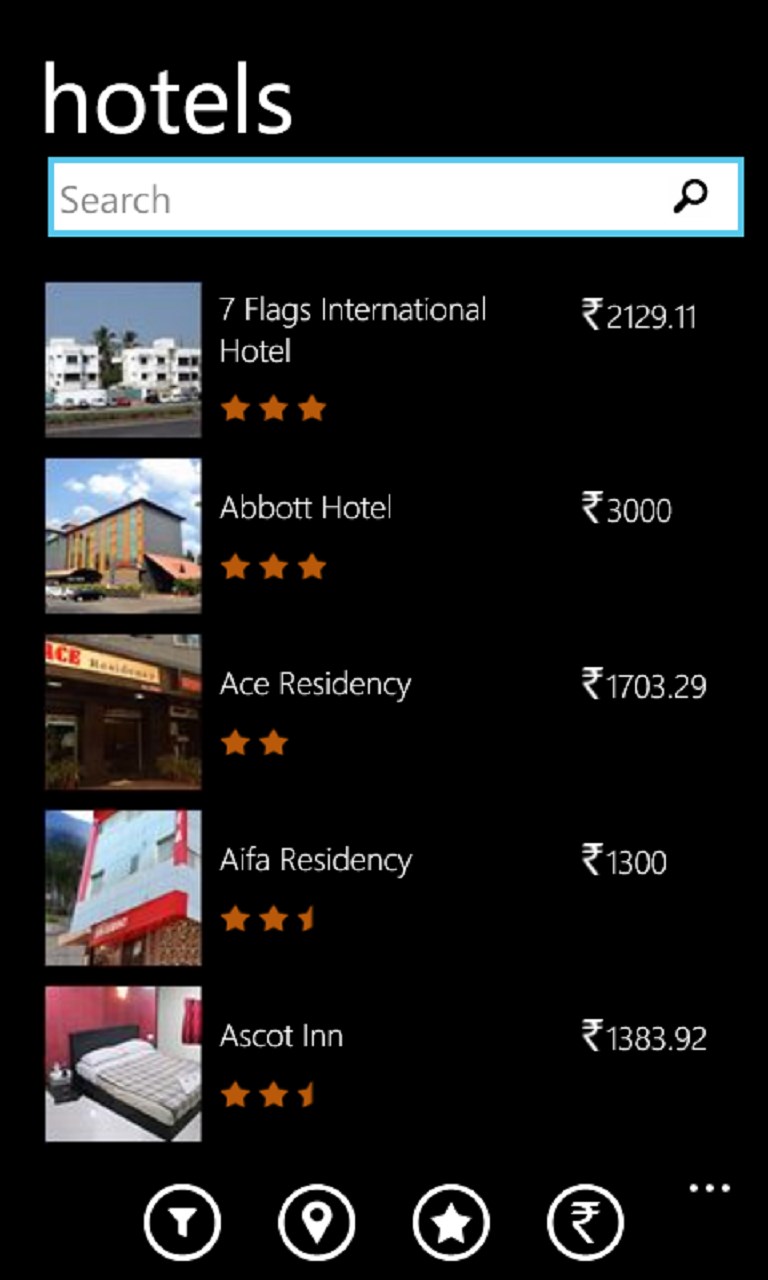Open 7 Flags International Hotel listing

point(352,330)
